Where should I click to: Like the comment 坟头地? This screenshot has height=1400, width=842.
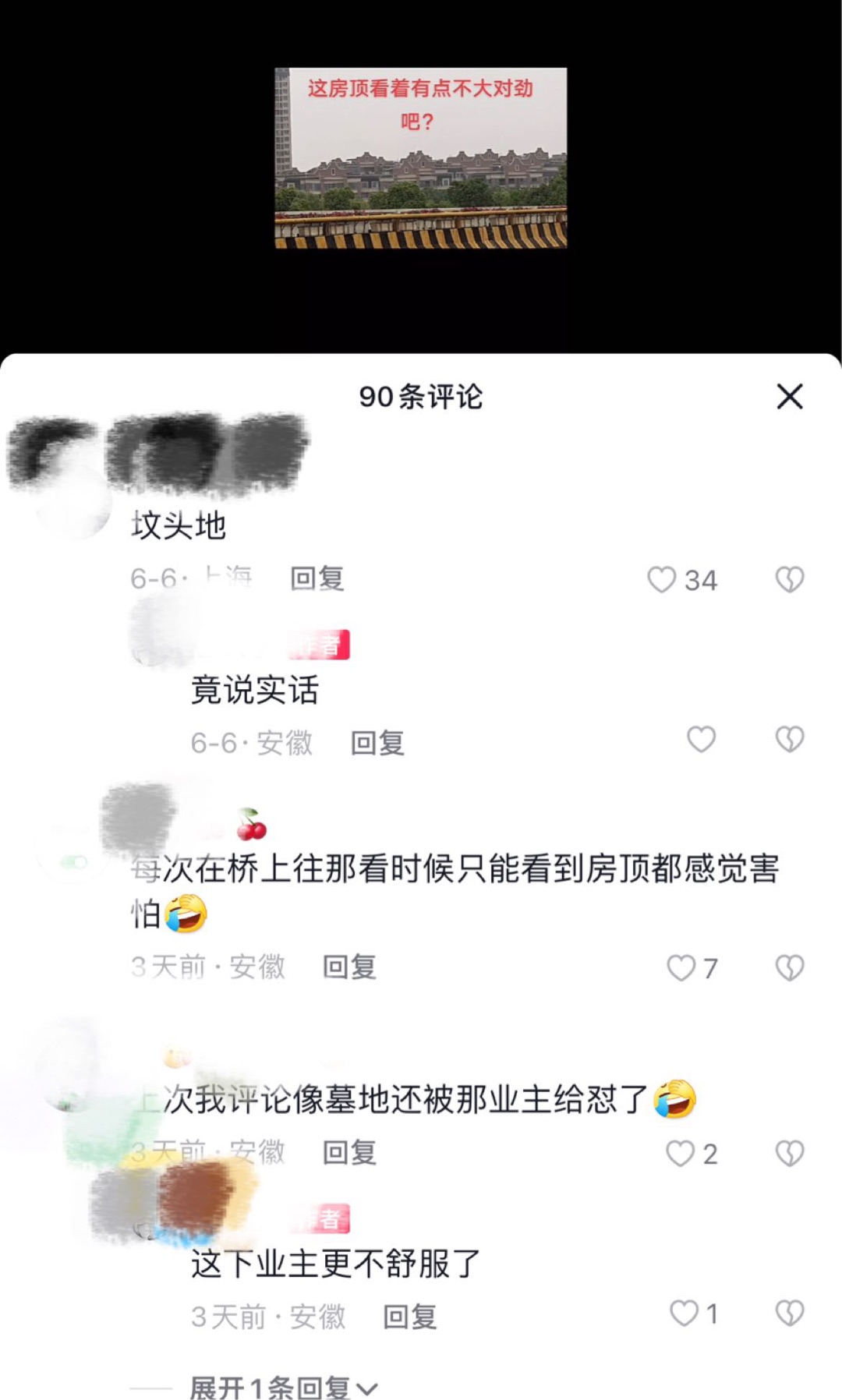click(x=663, y=580)
